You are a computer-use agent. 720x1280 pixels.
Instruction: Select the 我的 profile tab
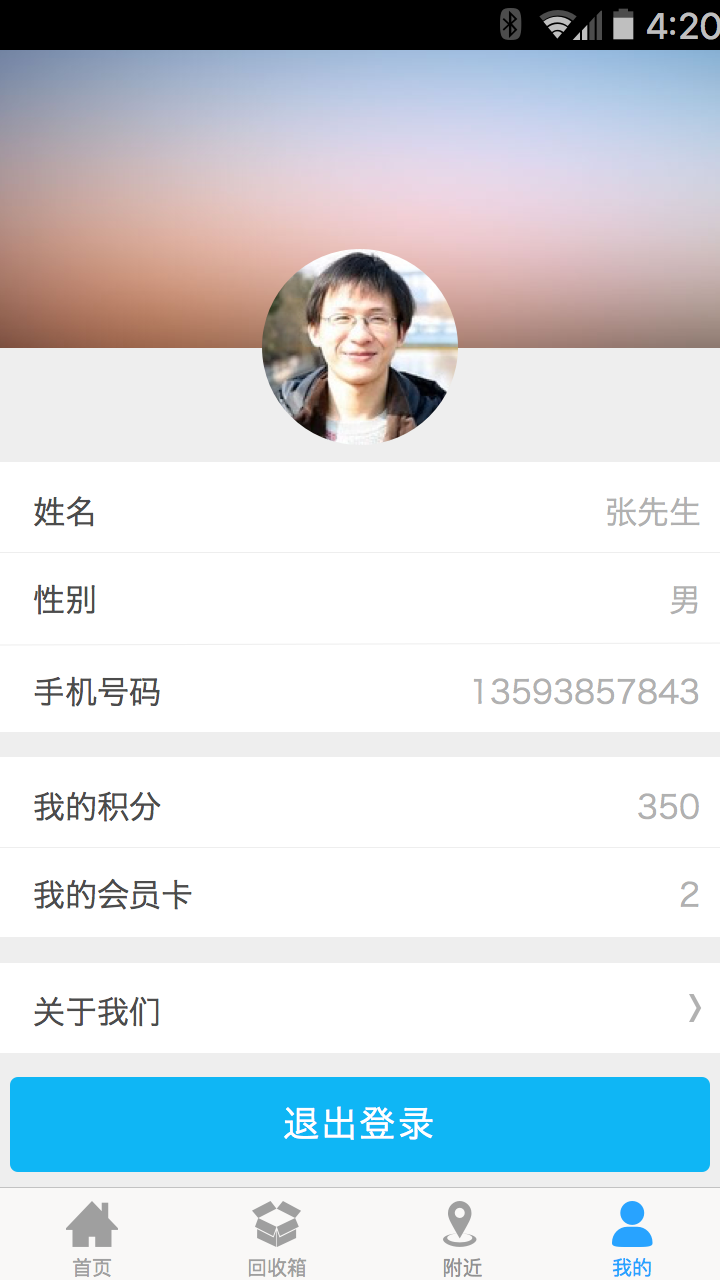(631, 1238)
